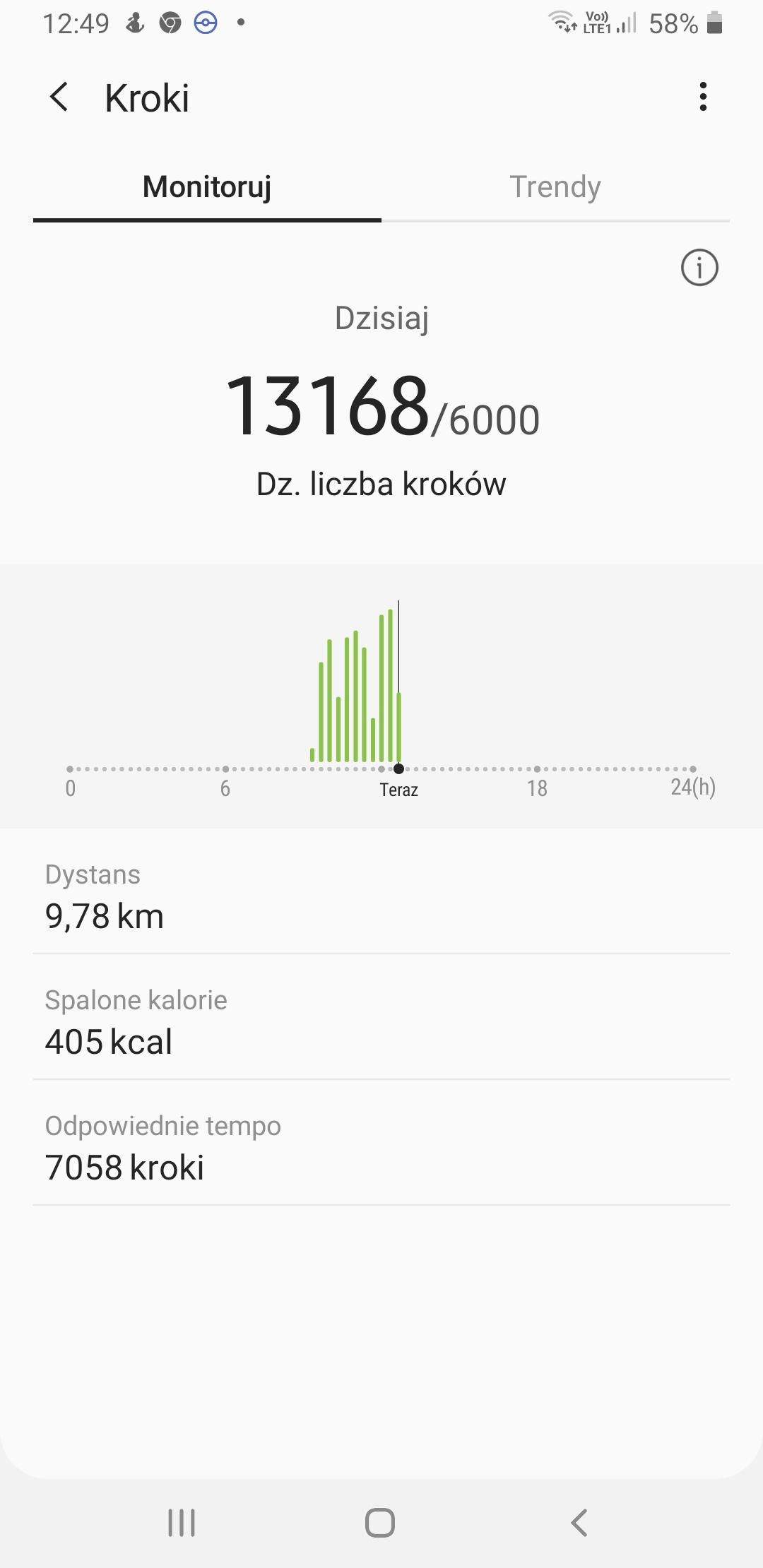Select the Monitoruj tab
The width and height of the screenshot is (763, 1568).
click(x=207, y=187)
